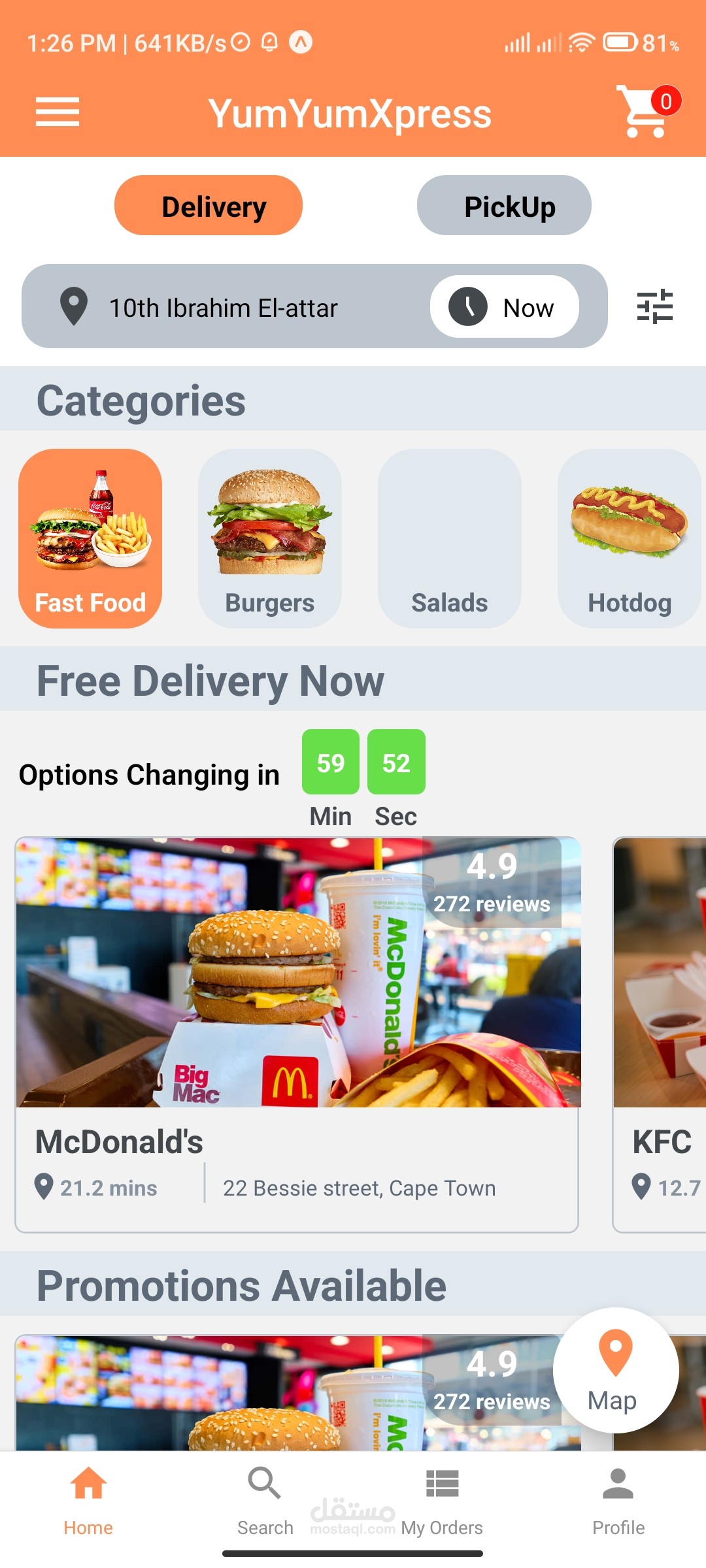Open the Hotdog category
The image size is (706, 1568).
[x=630, y=538]
